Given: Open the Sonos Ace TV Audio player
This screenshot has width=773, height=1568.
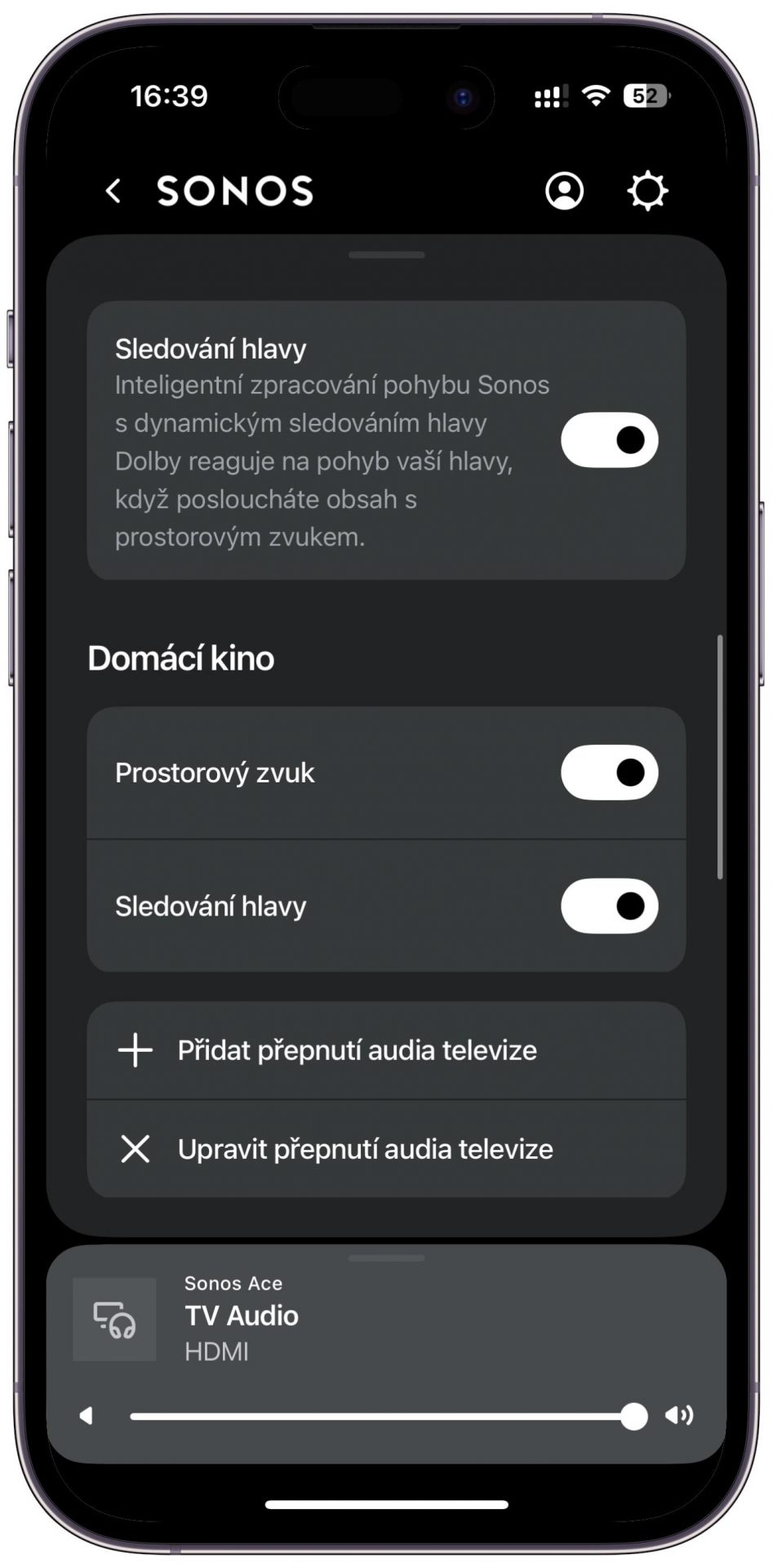Looking at the screenshot, I should tap(386, 1319).
